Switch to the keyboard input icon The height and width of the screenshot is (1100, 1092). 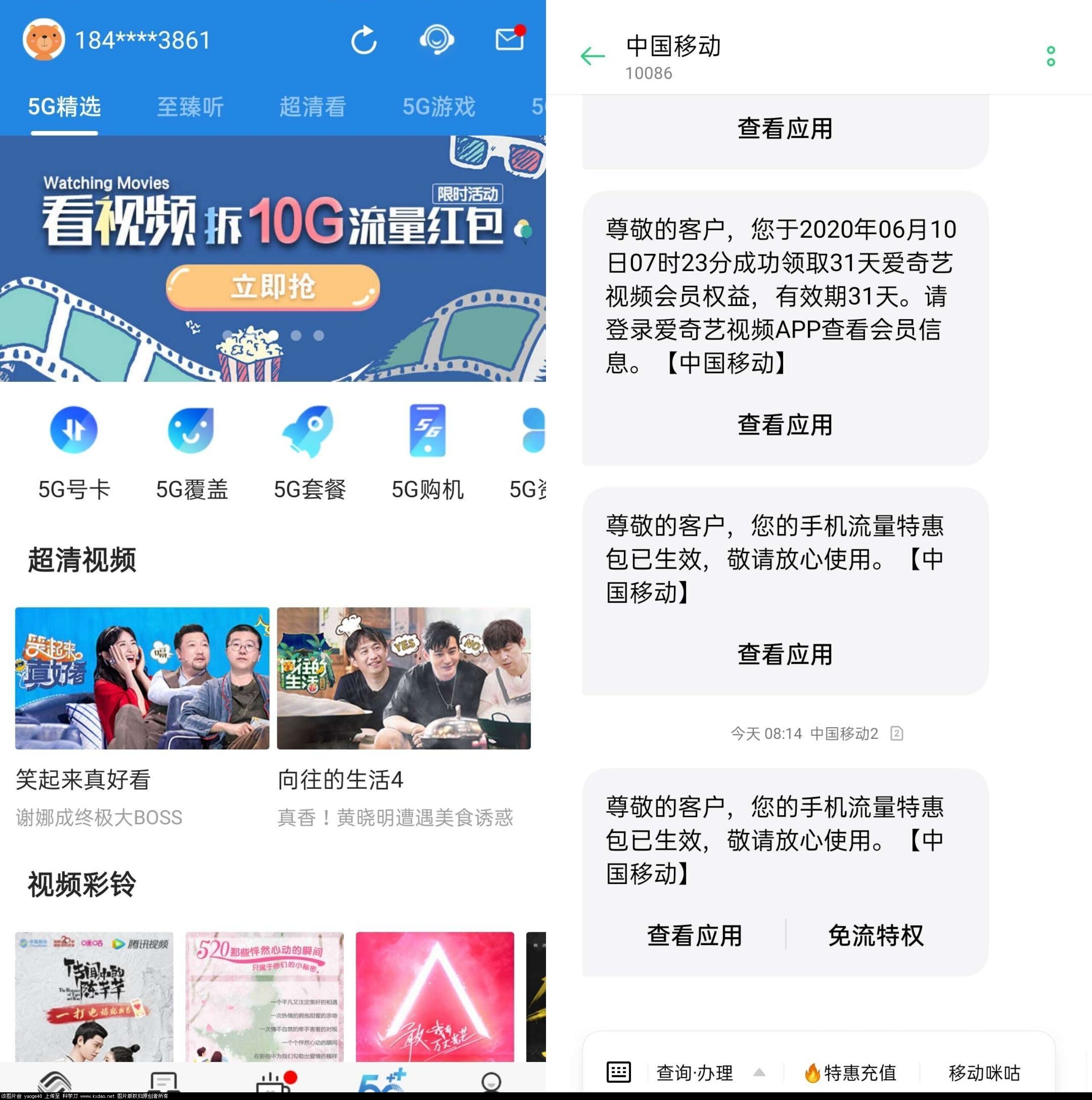tap(619, 1072)
